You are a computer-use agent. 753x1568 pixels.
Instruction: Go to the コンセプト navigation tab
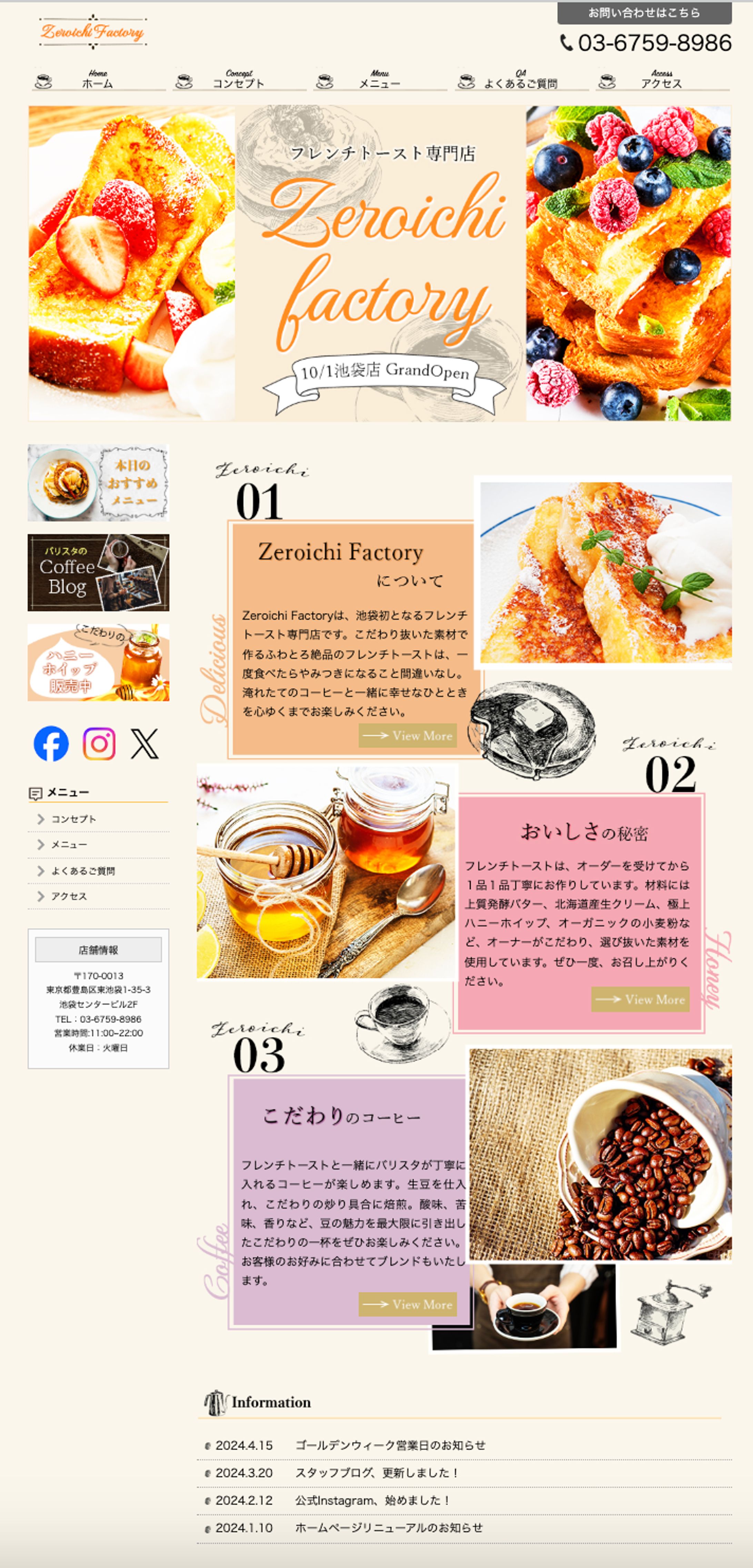(x=239, y=80)
